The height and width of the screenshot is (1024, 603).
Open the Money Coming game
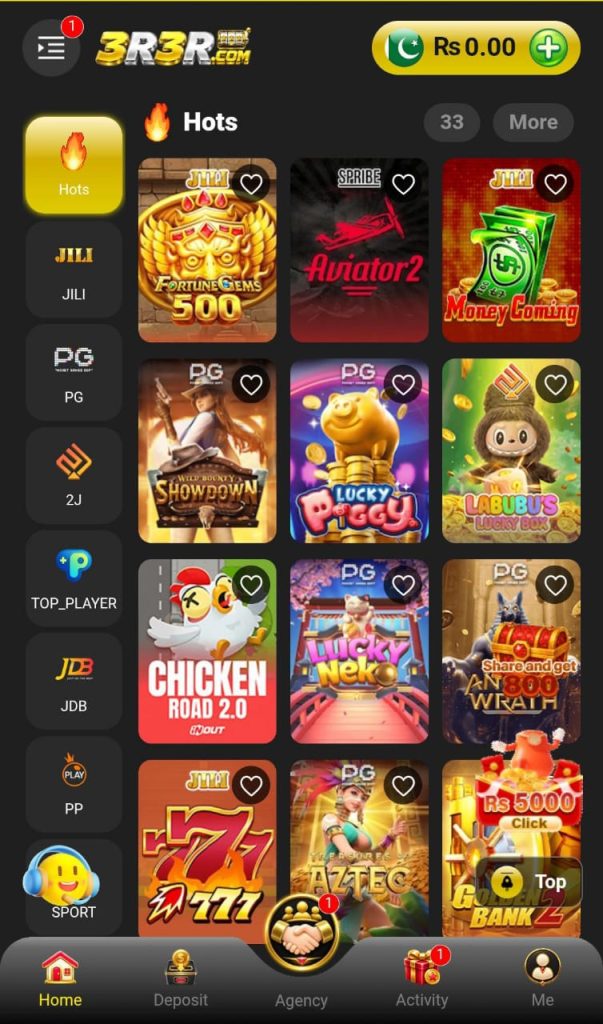(511, 250)
